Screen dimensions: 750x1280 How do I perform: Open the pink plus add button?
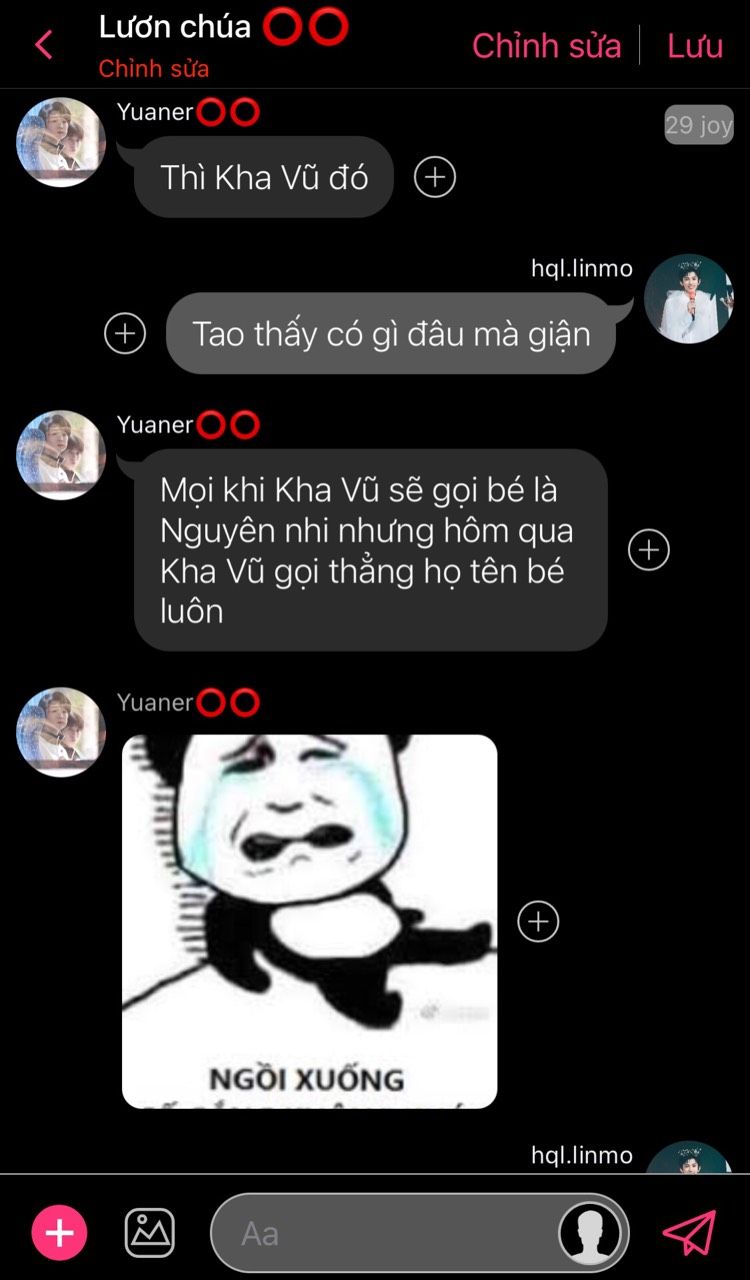click(x=60, y=1233)
